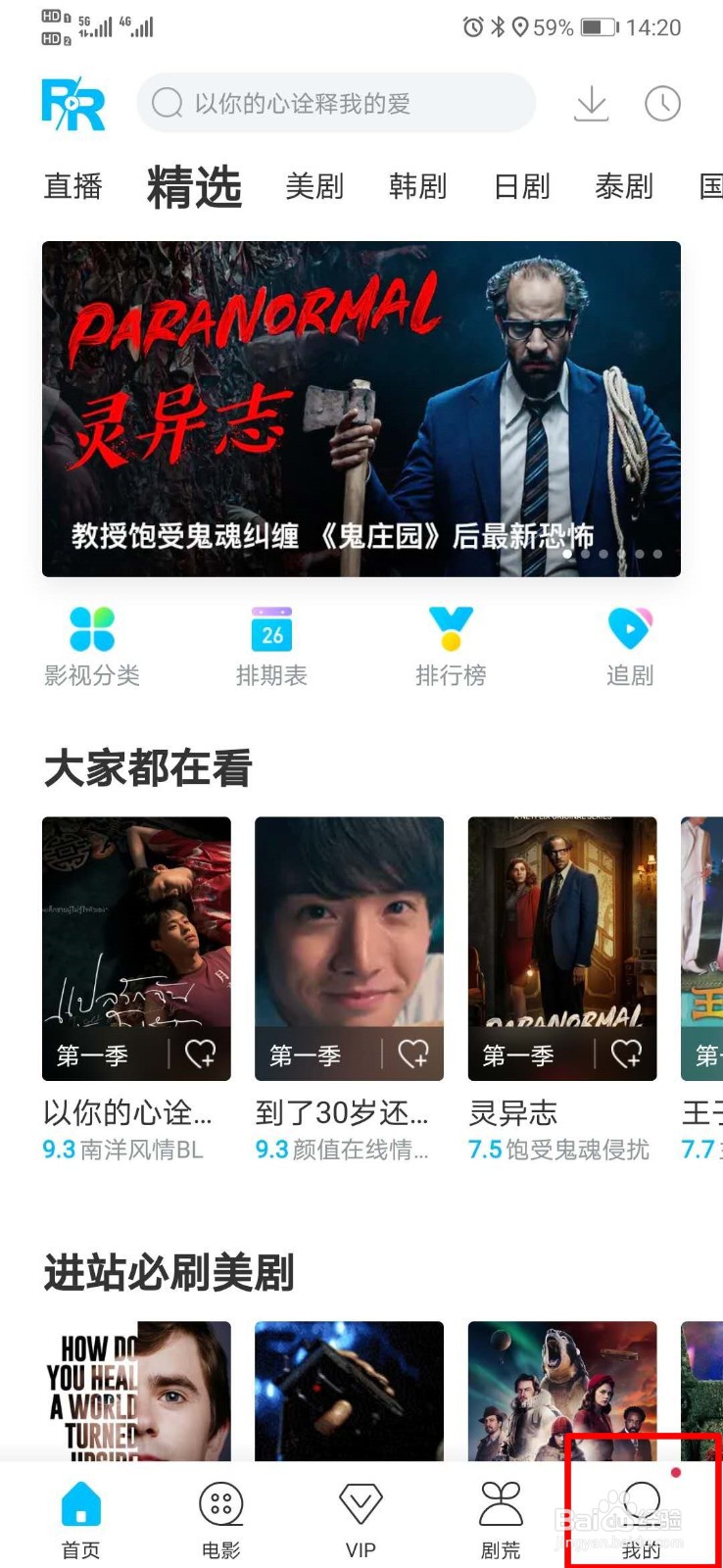Switch to the 日剧 tab

tap(522, 186)
